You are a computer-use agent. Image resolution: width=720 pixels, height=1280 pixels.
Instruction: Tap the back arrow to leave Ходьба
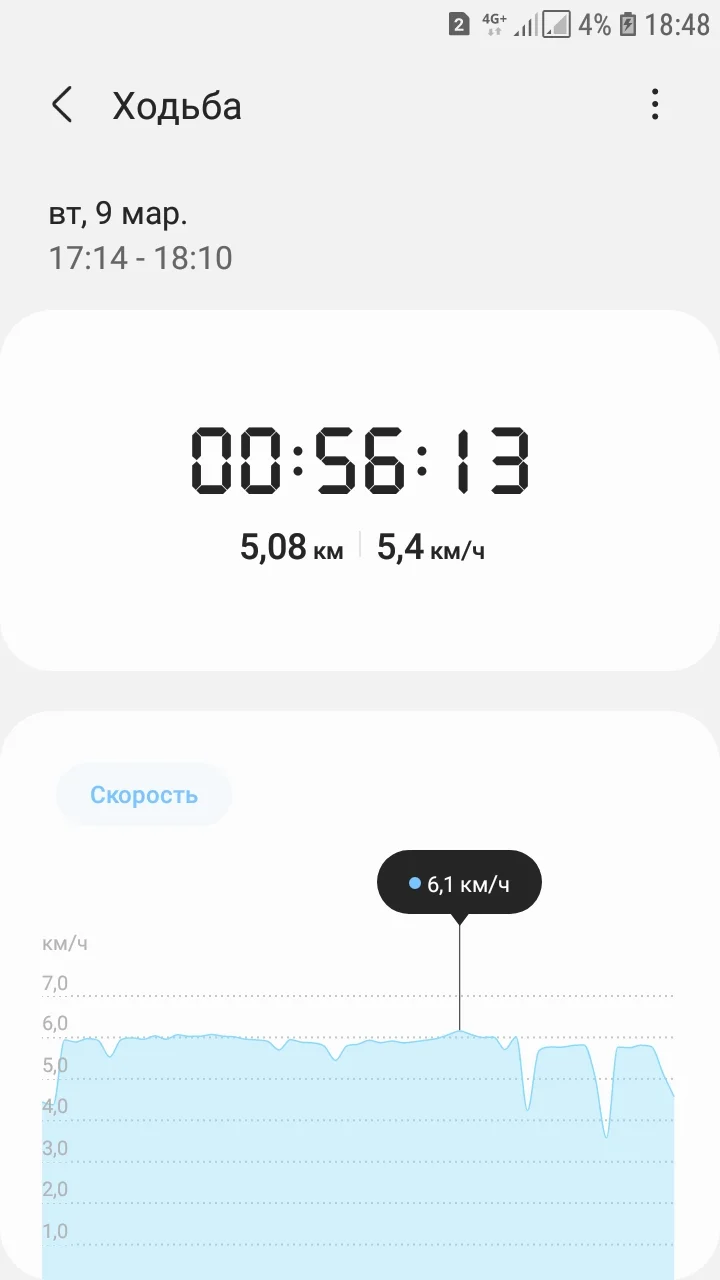pos(62,104)
